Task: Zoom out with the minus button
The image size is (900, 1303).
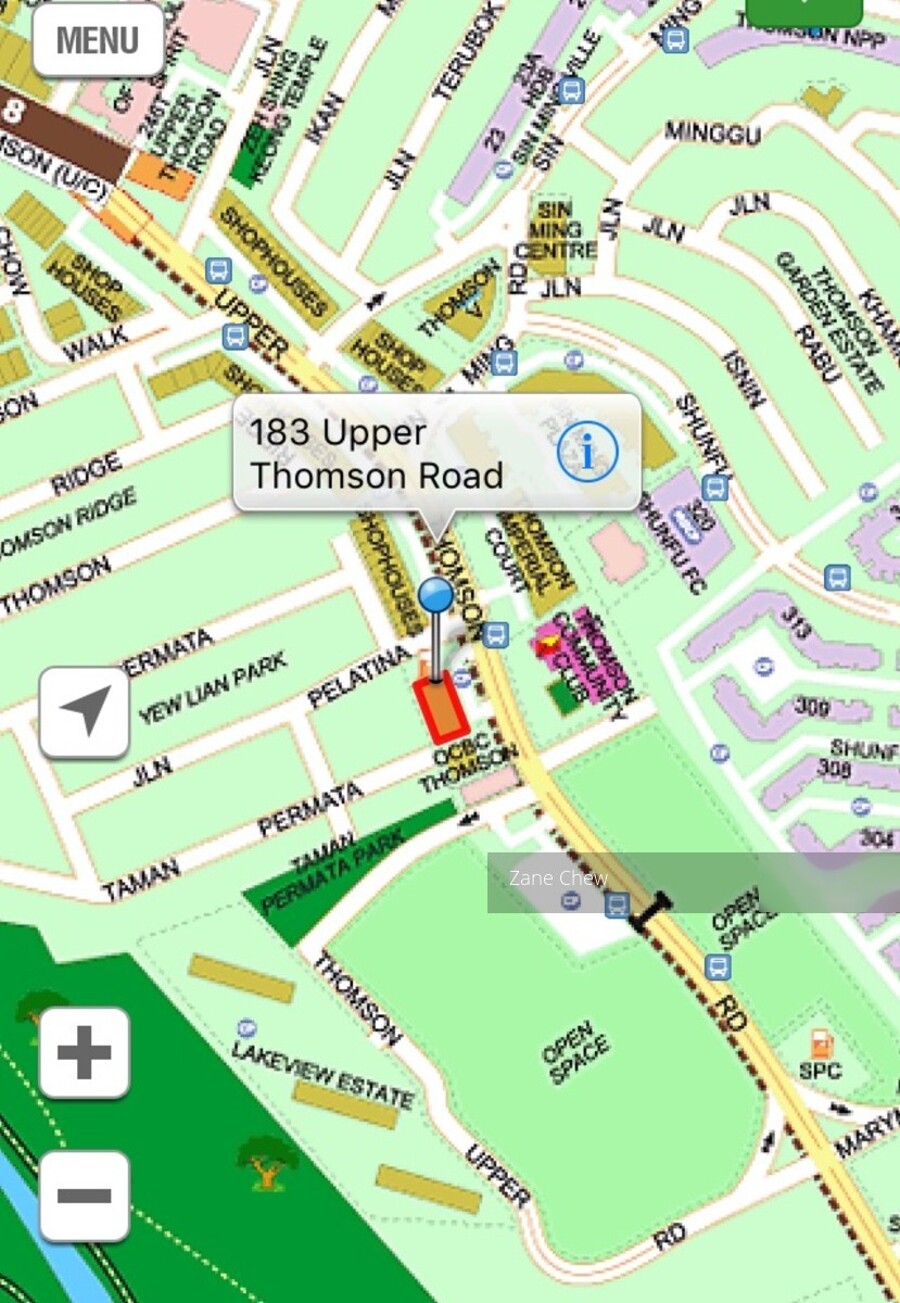Action: (x=85, y=1196)
